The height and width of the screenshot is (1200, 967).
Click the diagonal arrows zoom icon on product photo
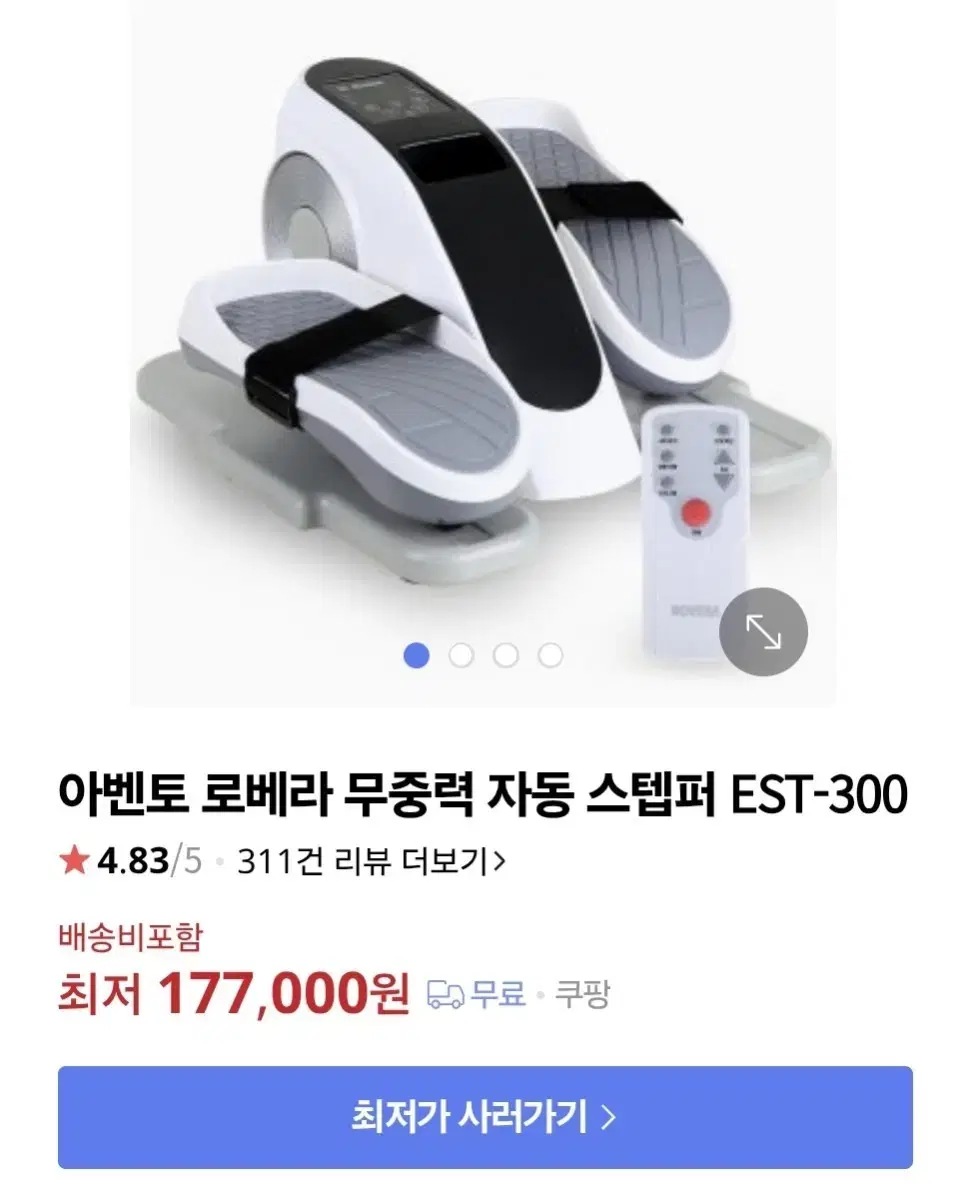pyautogui.click(x=764, y=631)
